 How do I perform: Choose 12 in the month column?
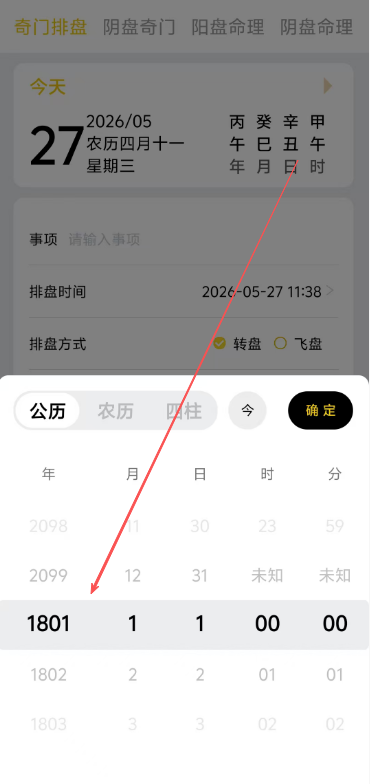132,576
